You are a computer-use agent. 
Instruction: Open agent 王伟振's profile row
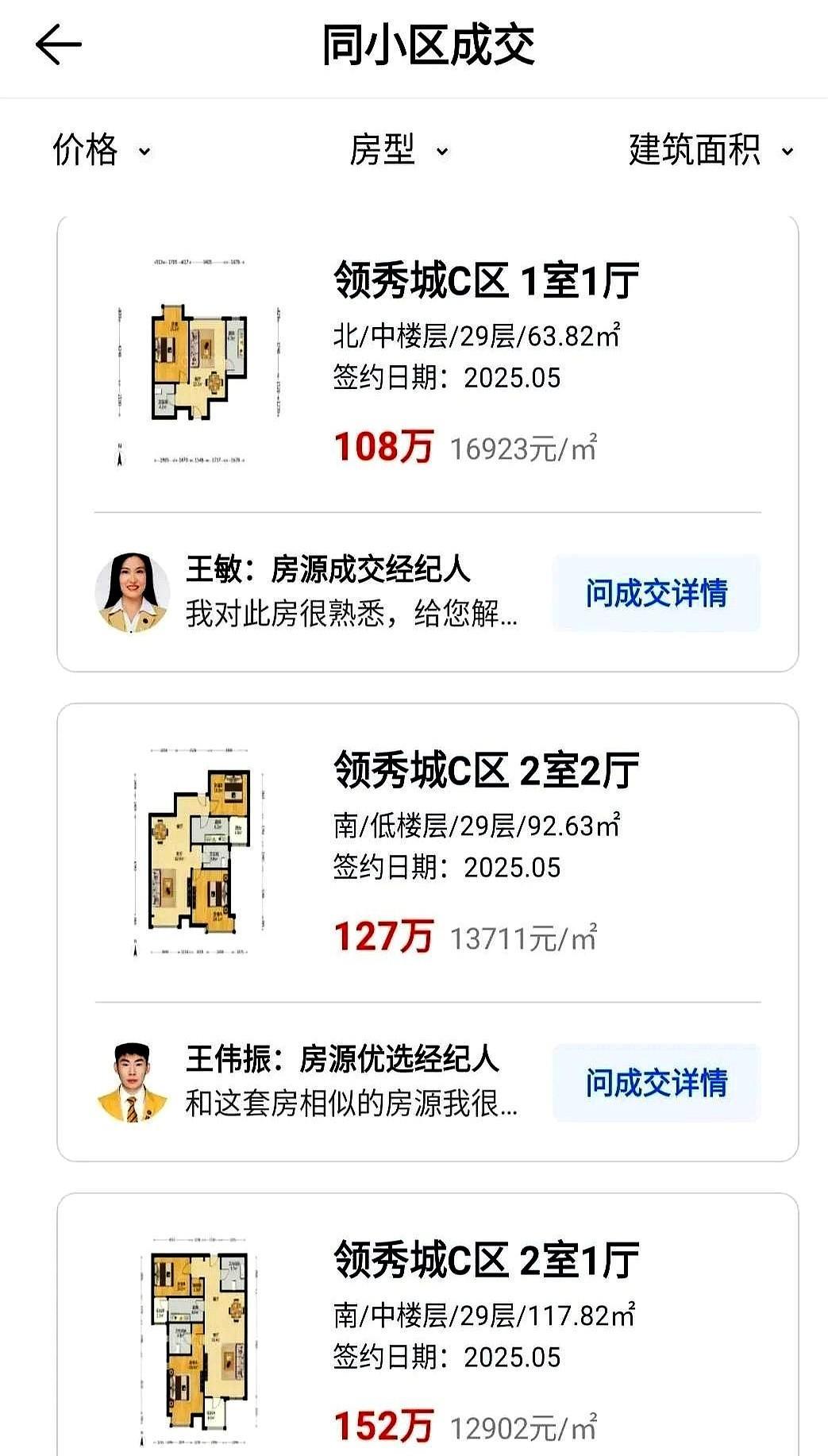point(318,1082)
